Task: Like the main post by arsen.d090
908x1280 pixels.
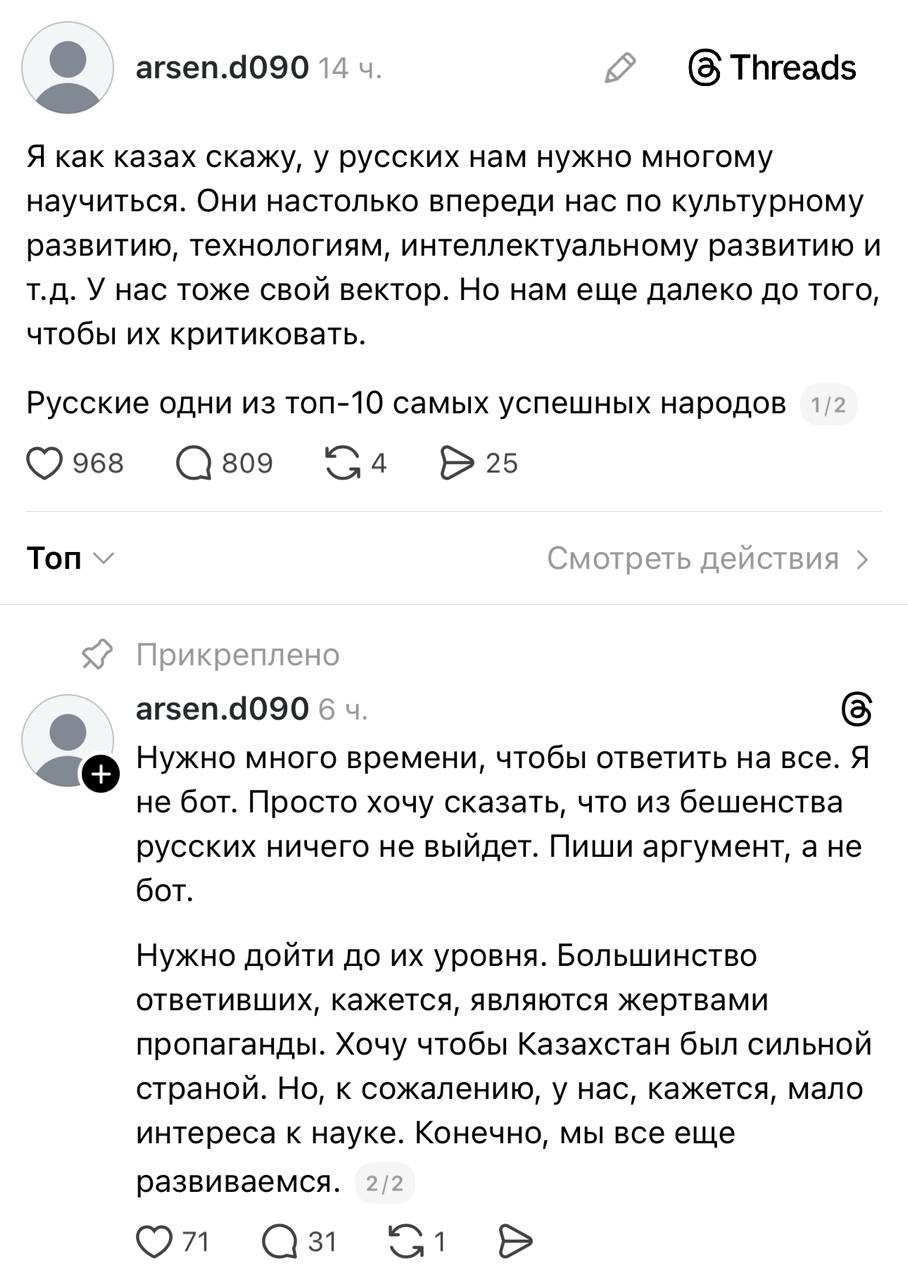Action: click(x=44, y=462)
